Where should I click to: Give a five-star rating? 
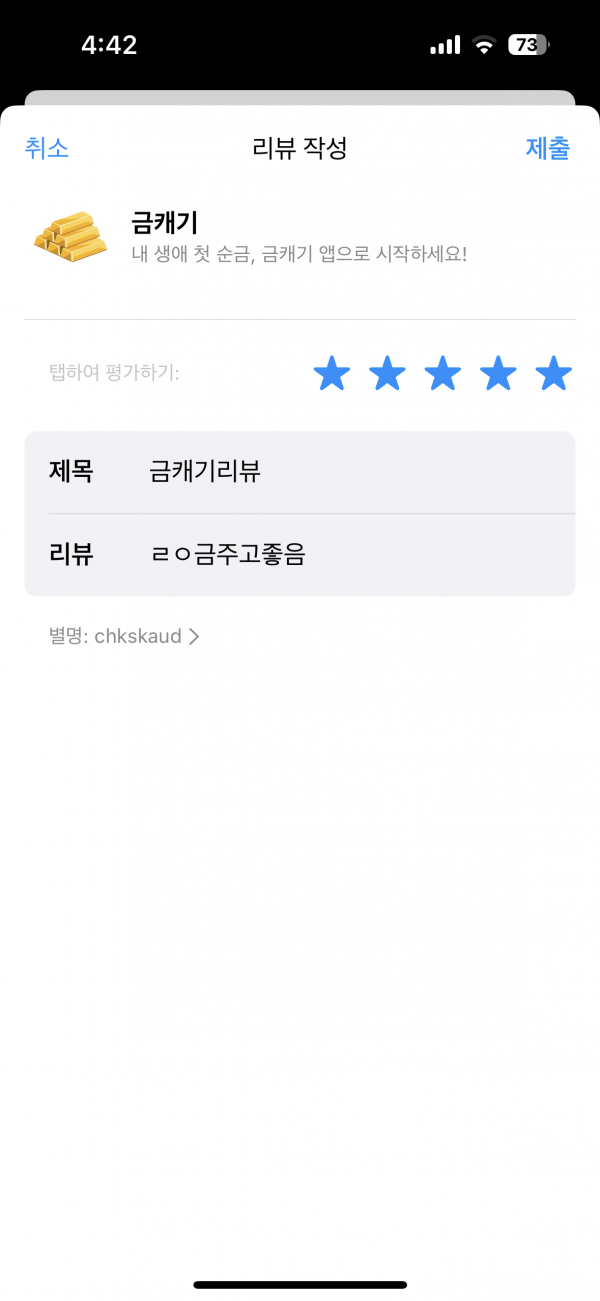pyautogui.click(x=553, y=374)
